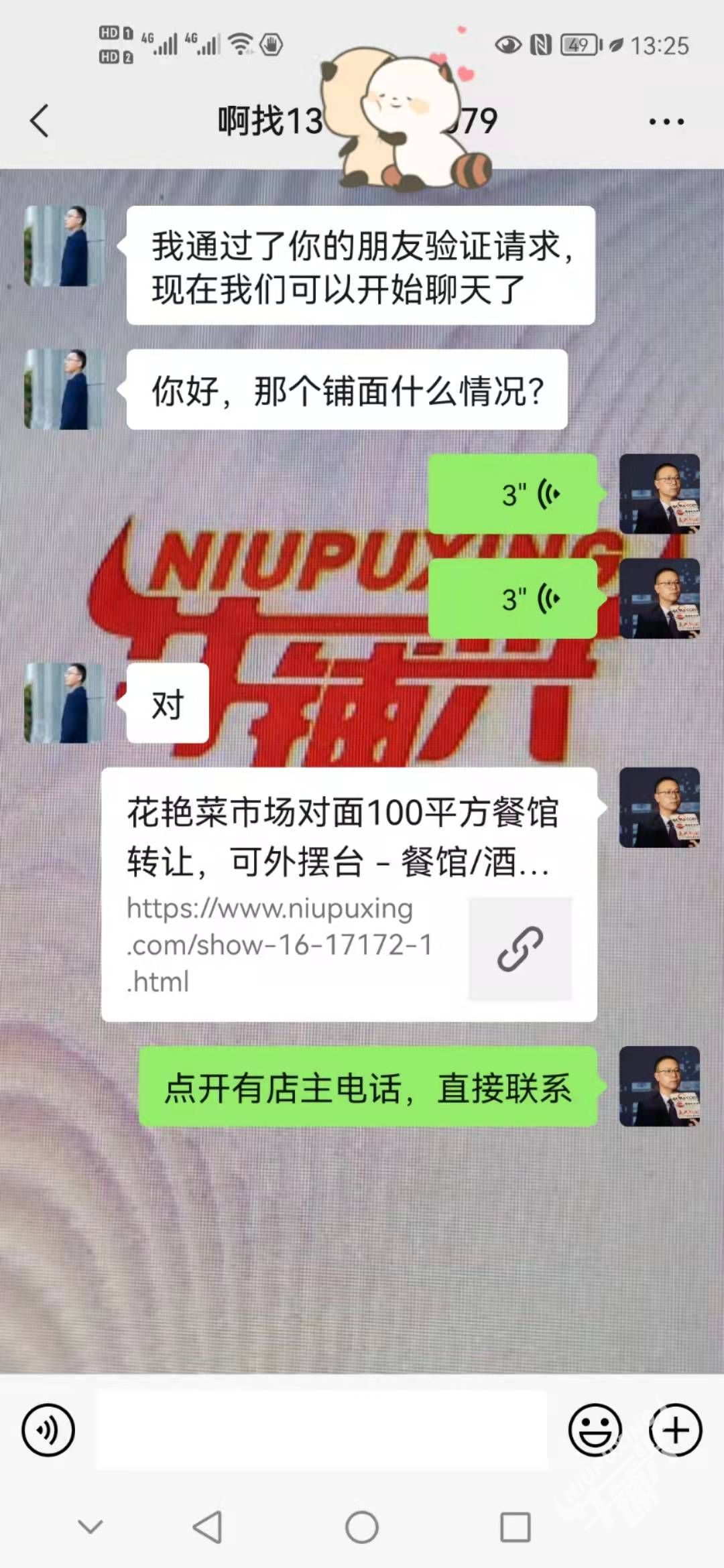724x1568 pixels.
Task: Go back from the chat
Action: click(x=40, y=121)
